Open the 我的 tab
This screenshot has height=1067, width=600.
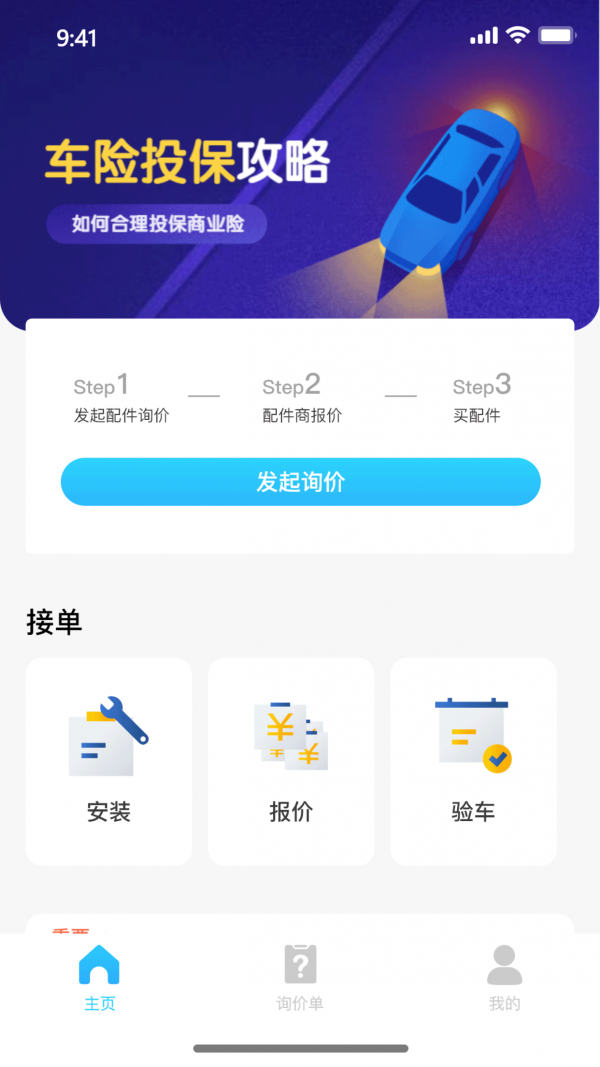click(x=504, y=977)
